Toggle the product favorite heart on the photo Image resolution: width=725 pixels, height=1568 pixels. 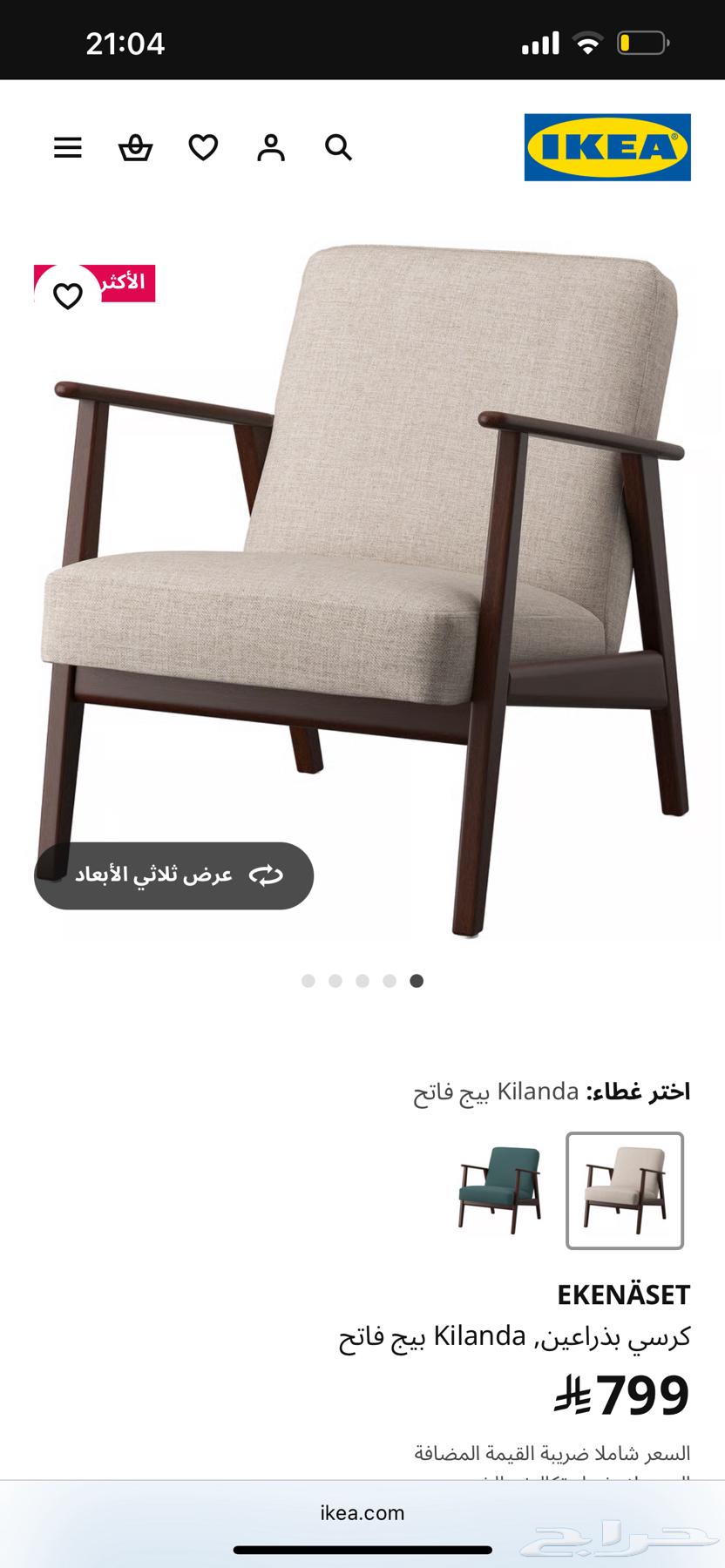coord(66,298)
